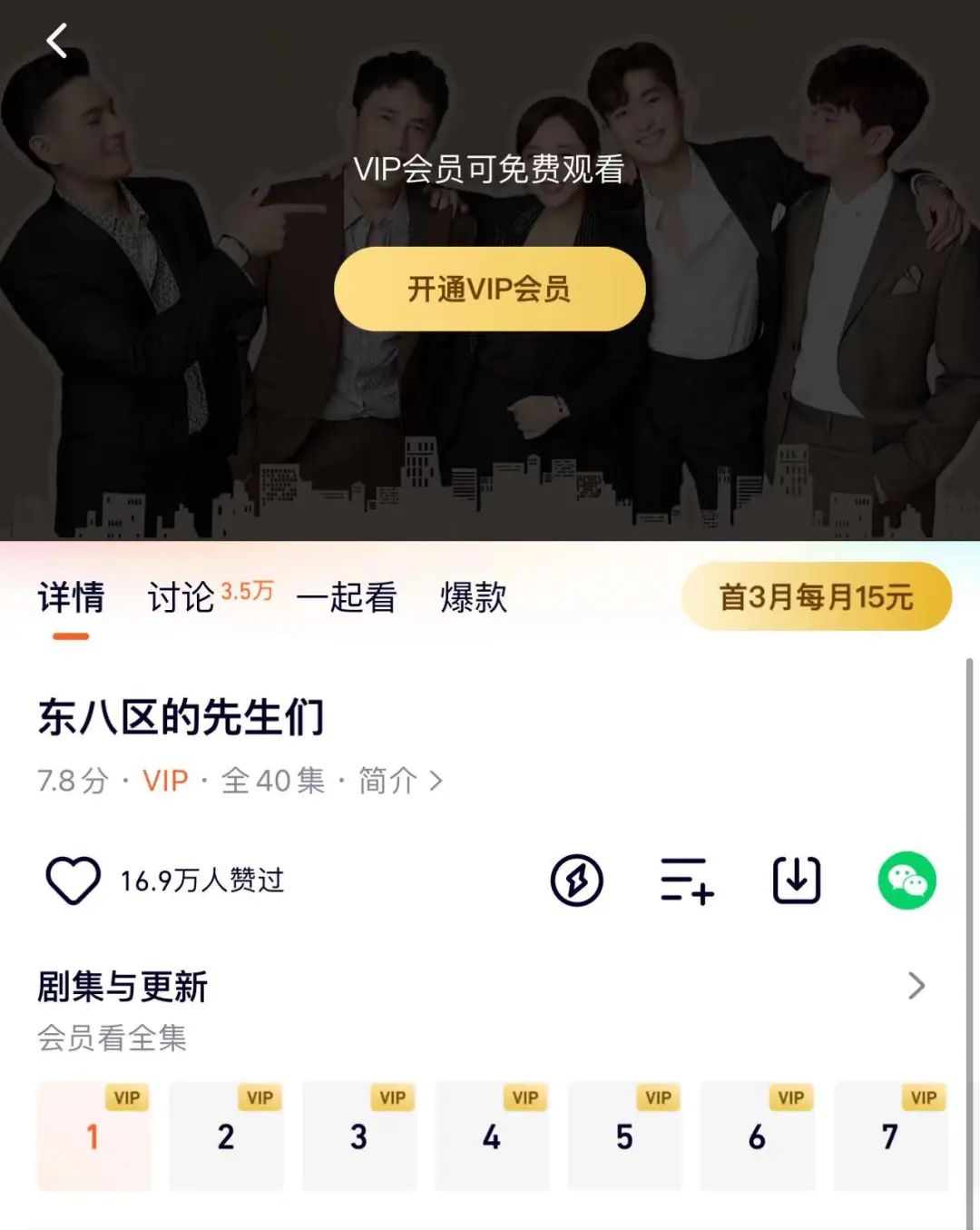Tap the 开通VIP会员 button
Screen dimensions: 980x1230
[x=489, y=289]
